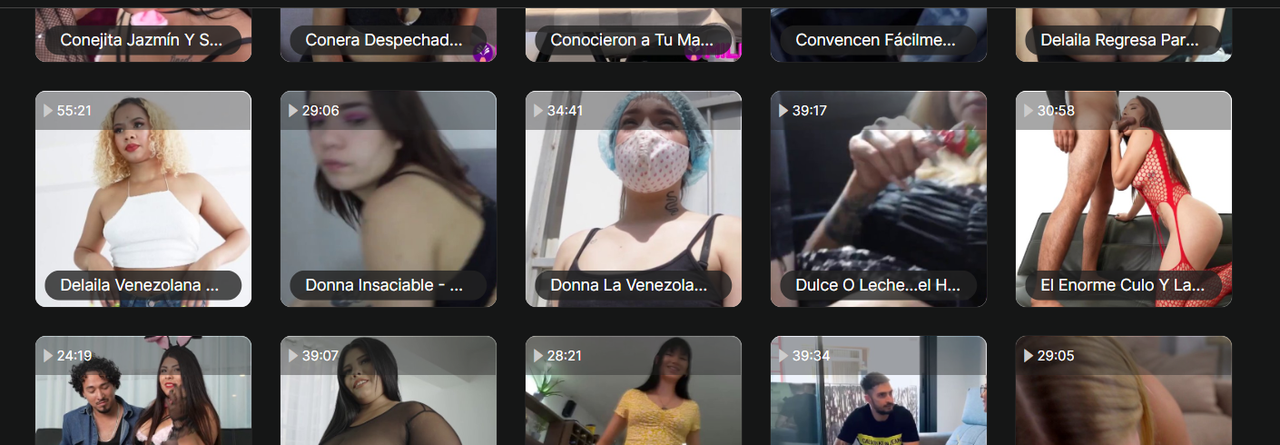This screenshot has width=1280, height=445.
Task: Select the 39:17 Dulce O Leche video tile
Action: [878, 199]
